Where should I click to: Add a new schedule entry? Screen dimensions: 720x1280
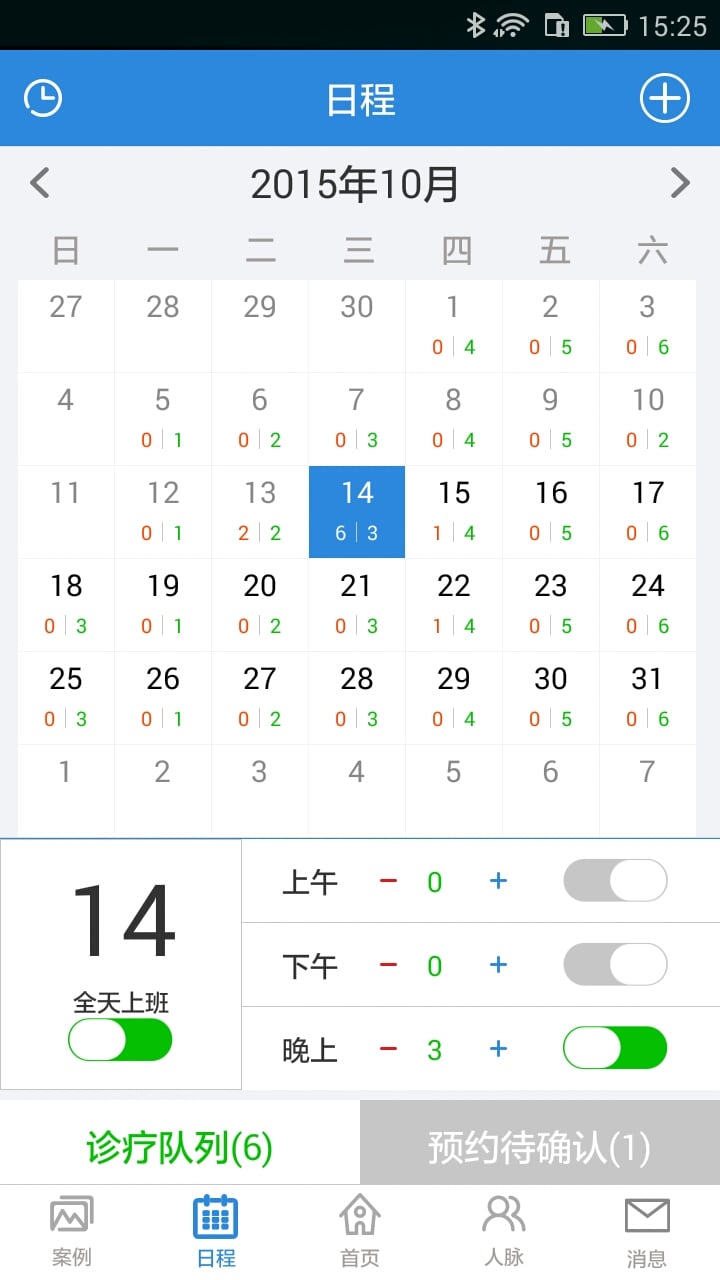coord(665,99)
